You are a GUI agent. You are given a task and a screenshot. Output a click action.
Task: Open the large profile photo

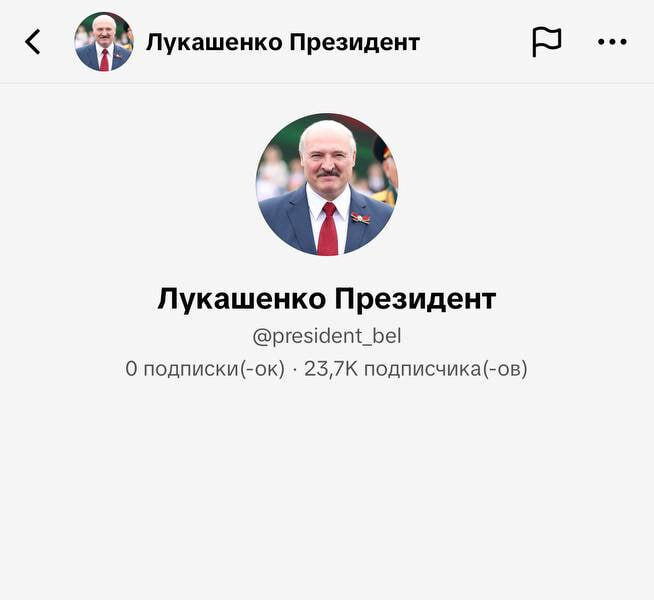pos(327,184)
